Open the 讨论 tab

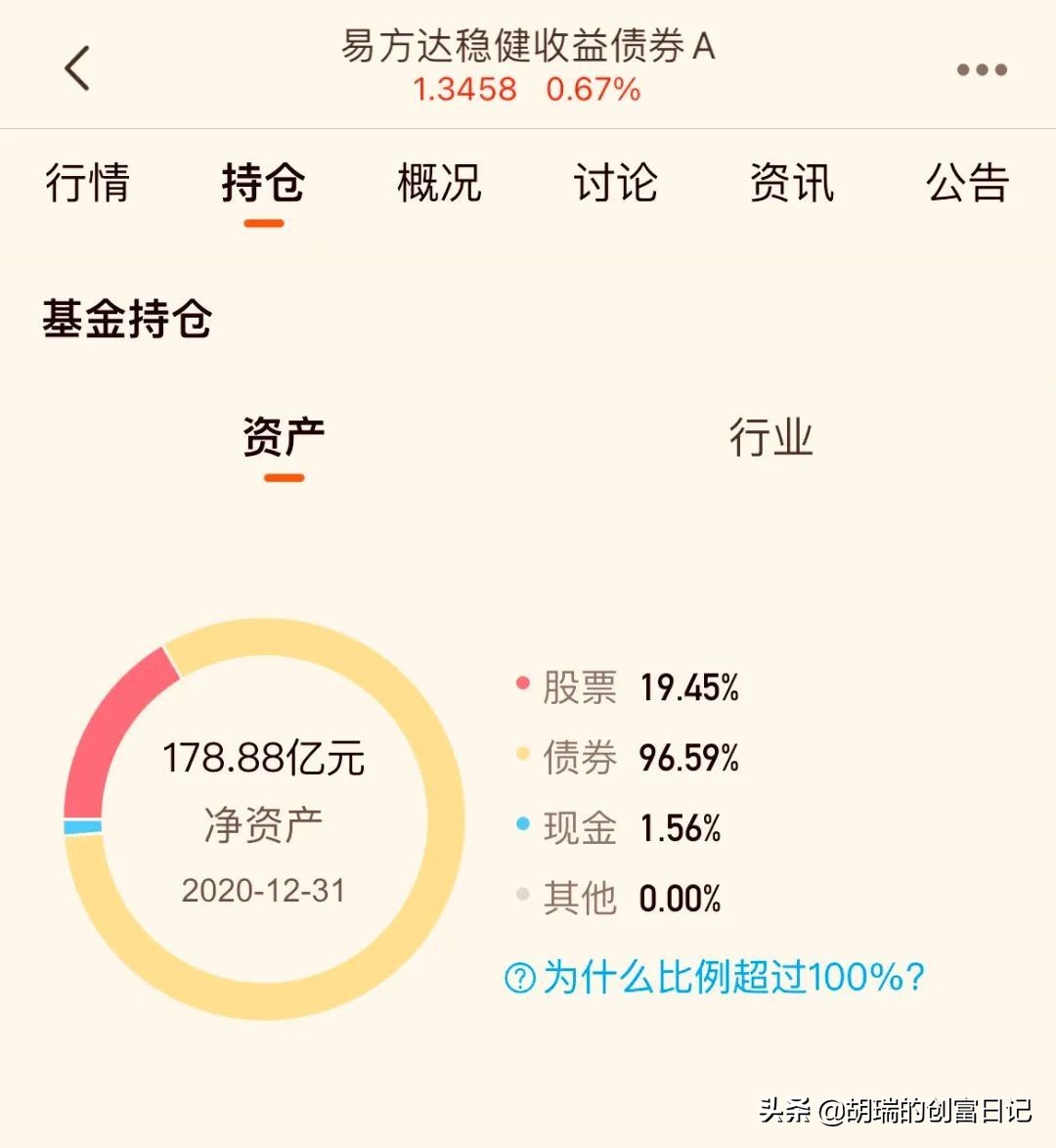(x=616, y=185)
